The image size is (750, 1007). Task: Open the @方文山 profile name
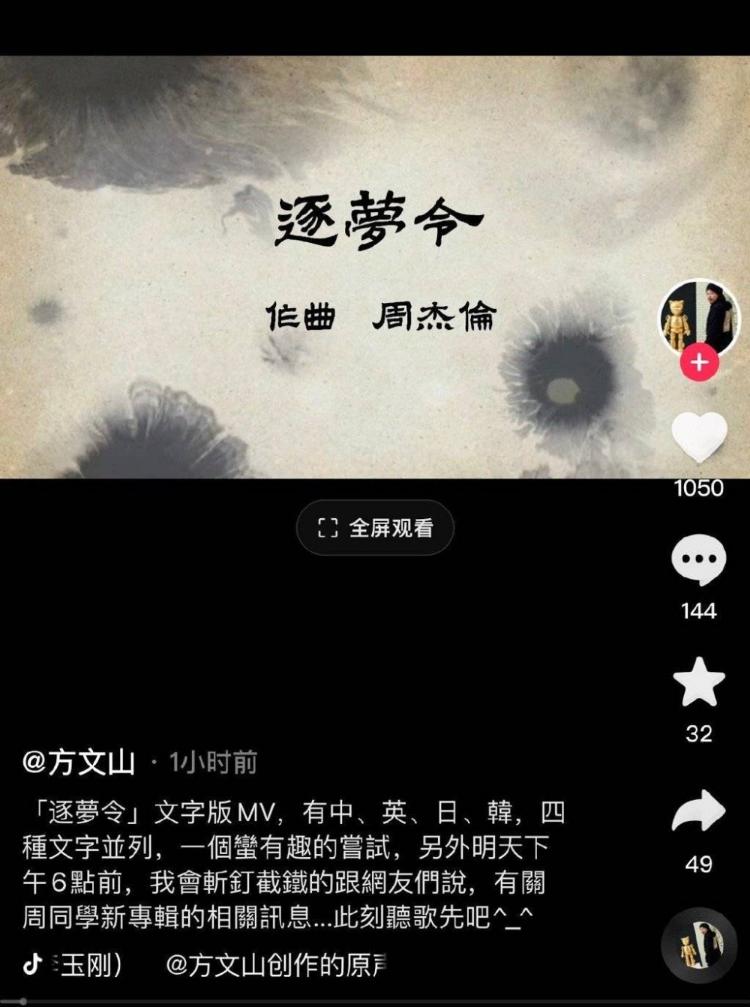pyautogui.click(x=78, y=763)
